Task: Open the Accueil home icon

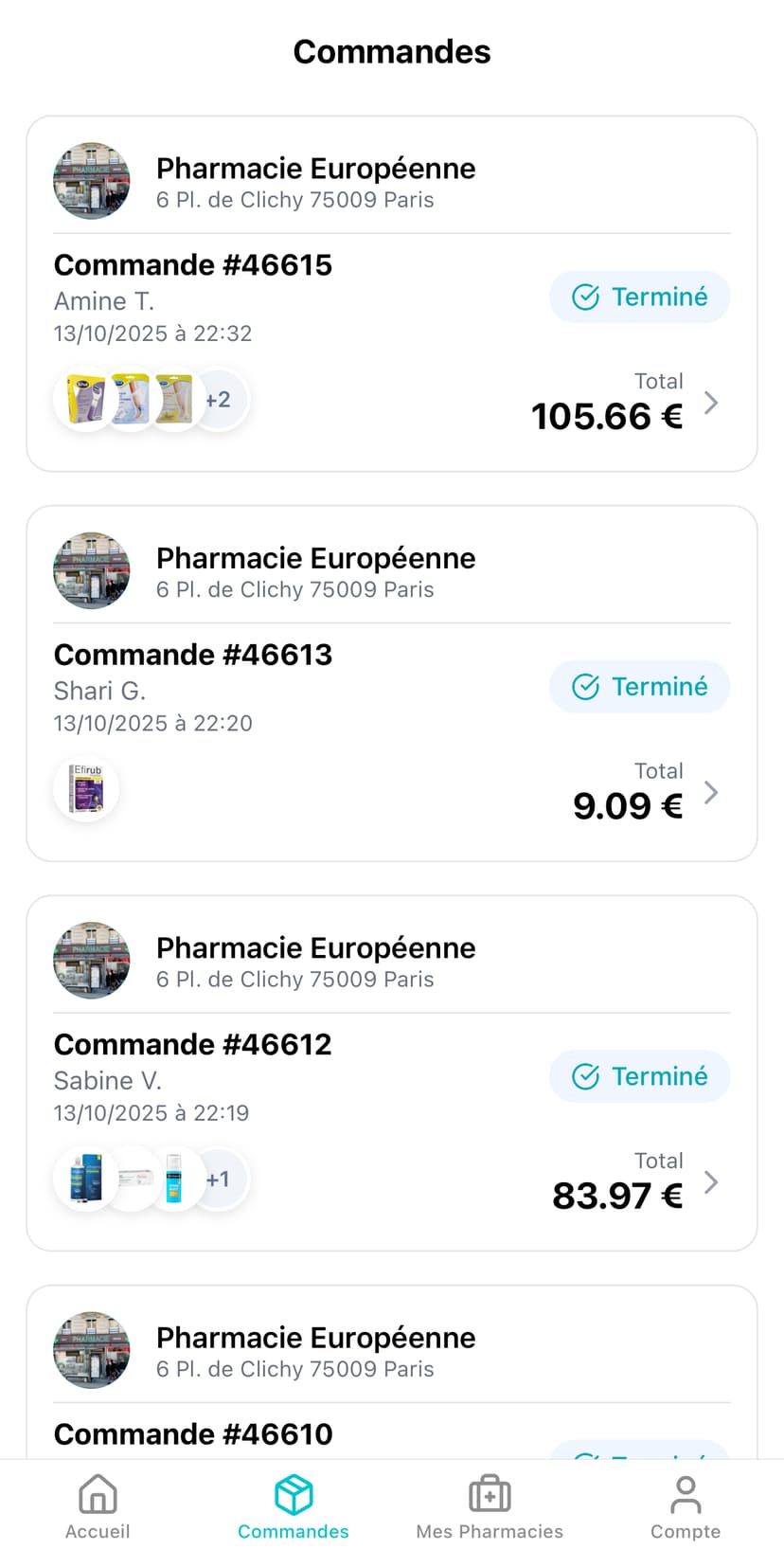Action: pyautogui.click(x=98, y=1495)
